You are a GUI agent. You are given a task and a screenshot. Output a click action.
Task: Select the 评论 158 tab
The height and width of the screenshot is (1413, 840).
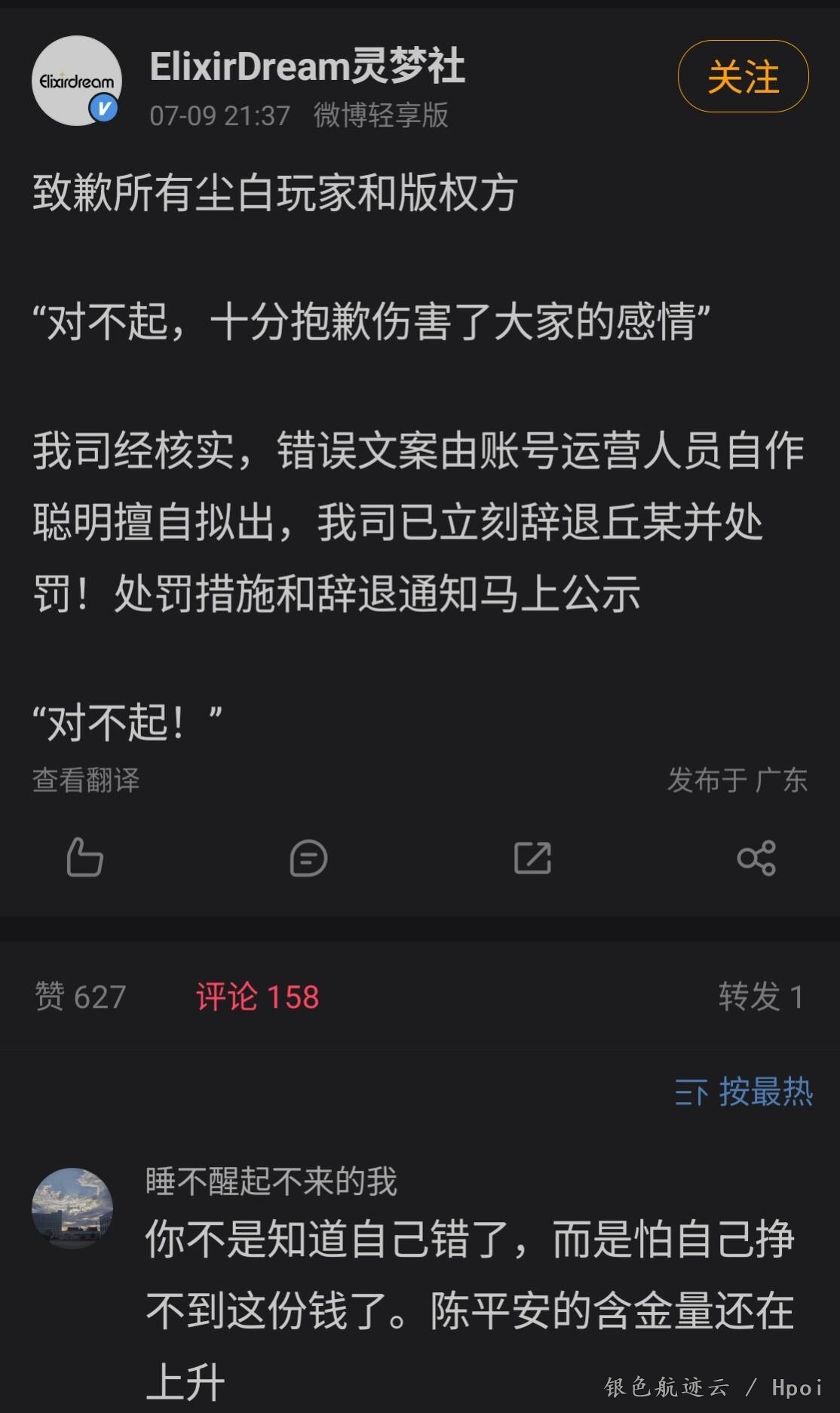[257, 997]
